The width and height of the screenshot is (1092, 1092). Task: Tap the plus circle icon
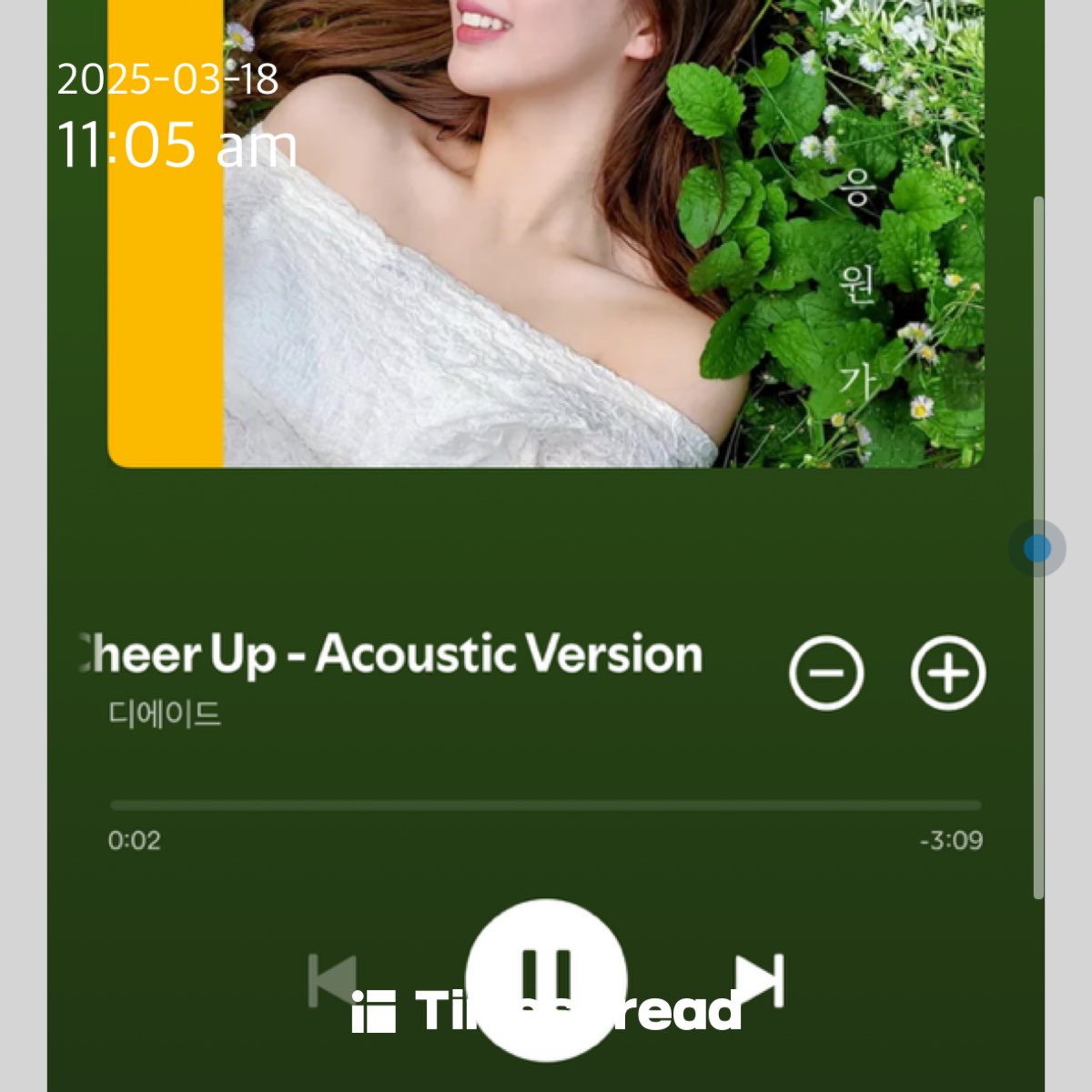pyautogui.click(x=948, y=672)
